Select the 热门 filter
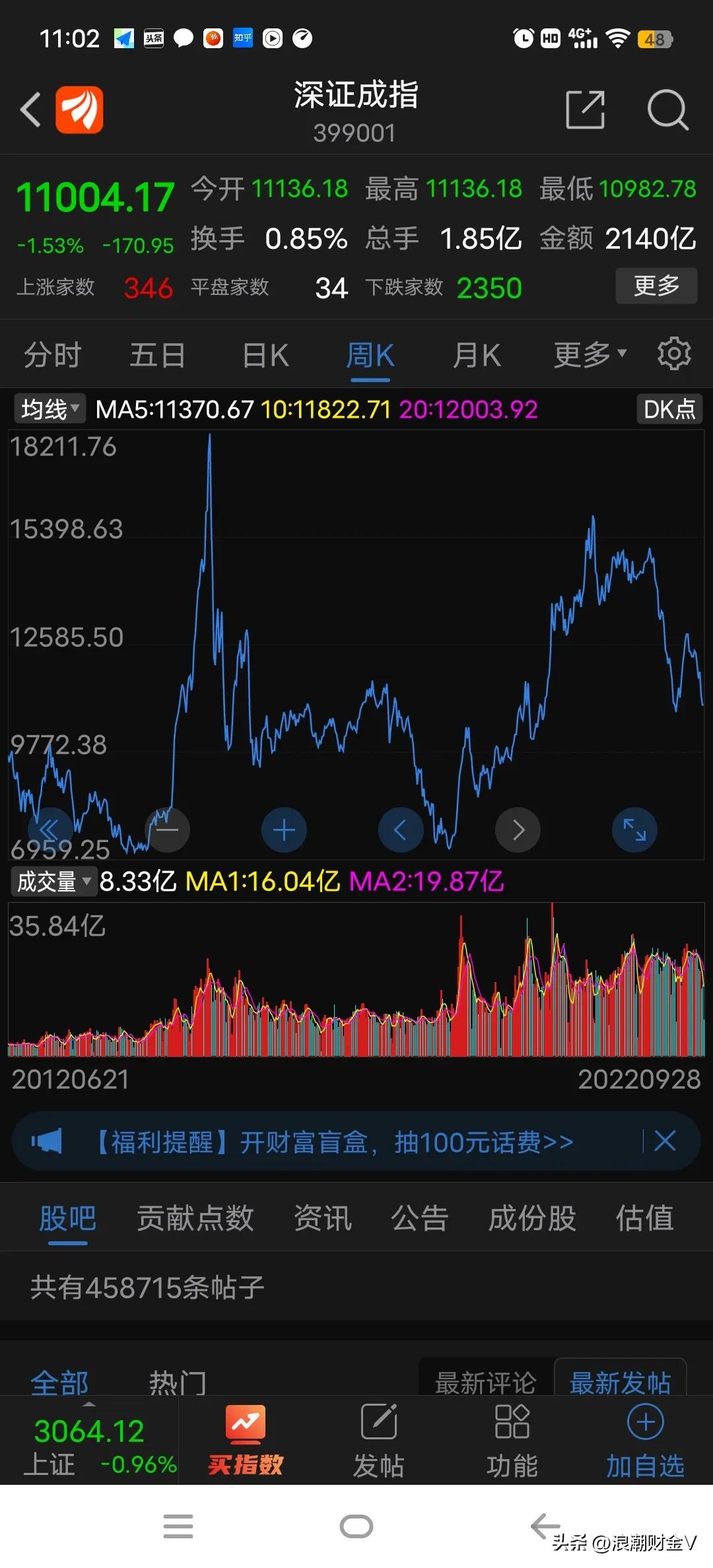This screenshot has height=1568, width=713. 177,1381
